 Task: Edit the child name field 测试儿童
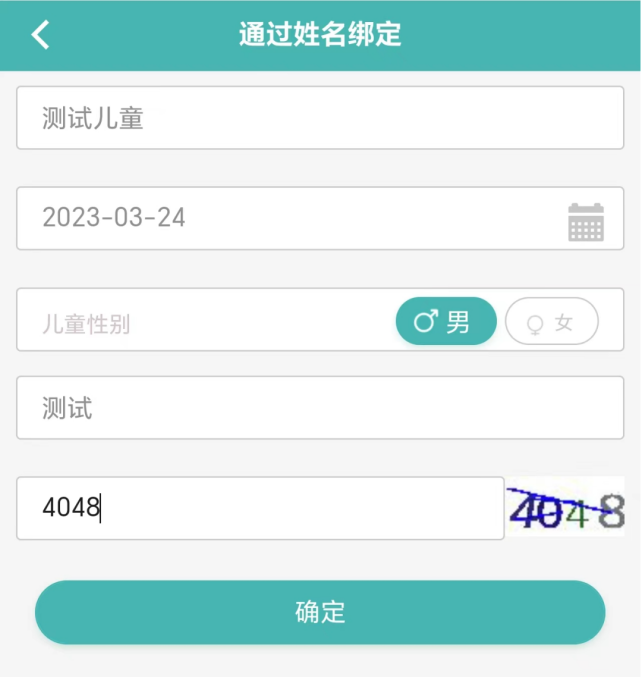click(x=320, y=118)
